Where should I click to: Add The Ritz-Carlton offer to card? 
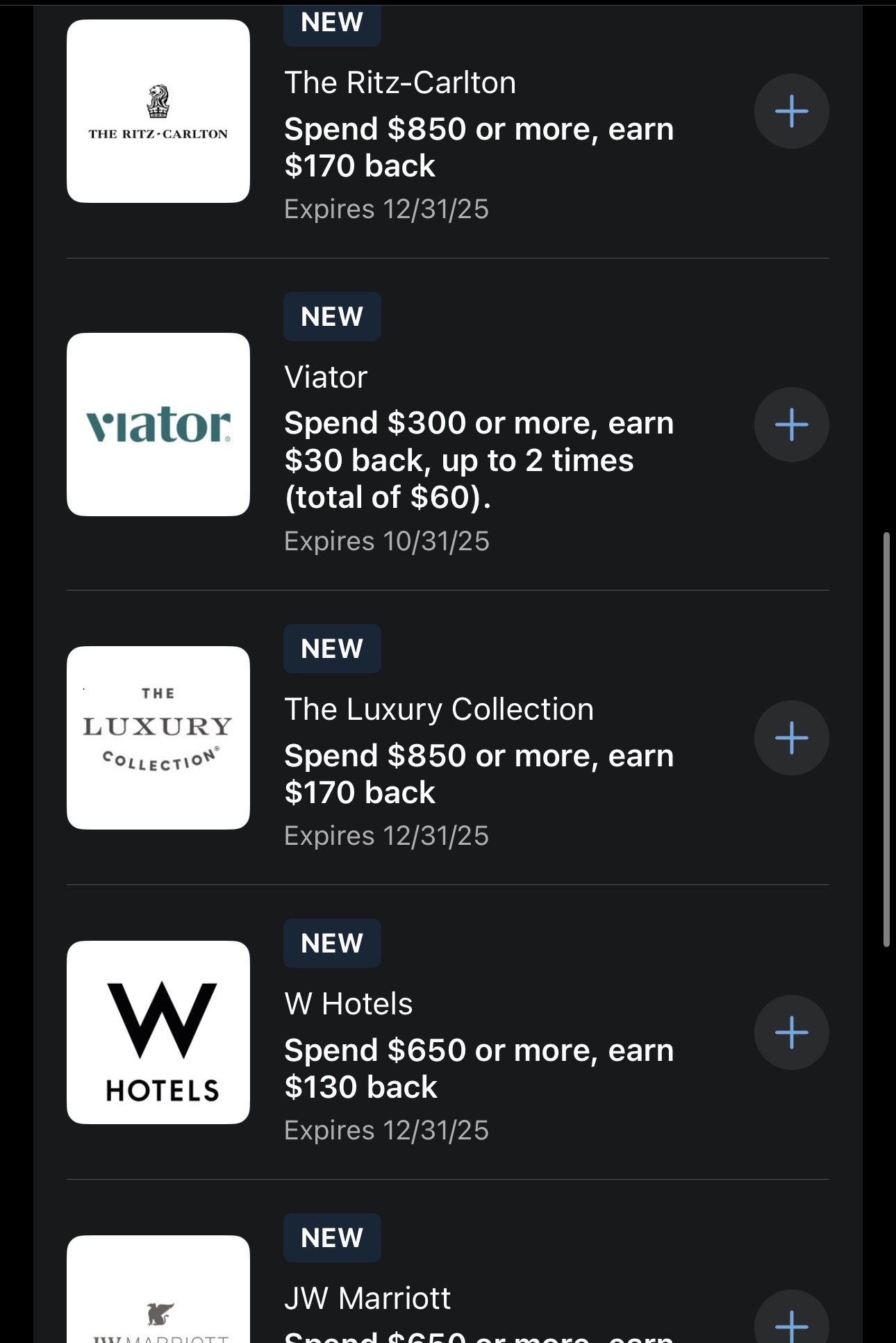tap(791, 111)
